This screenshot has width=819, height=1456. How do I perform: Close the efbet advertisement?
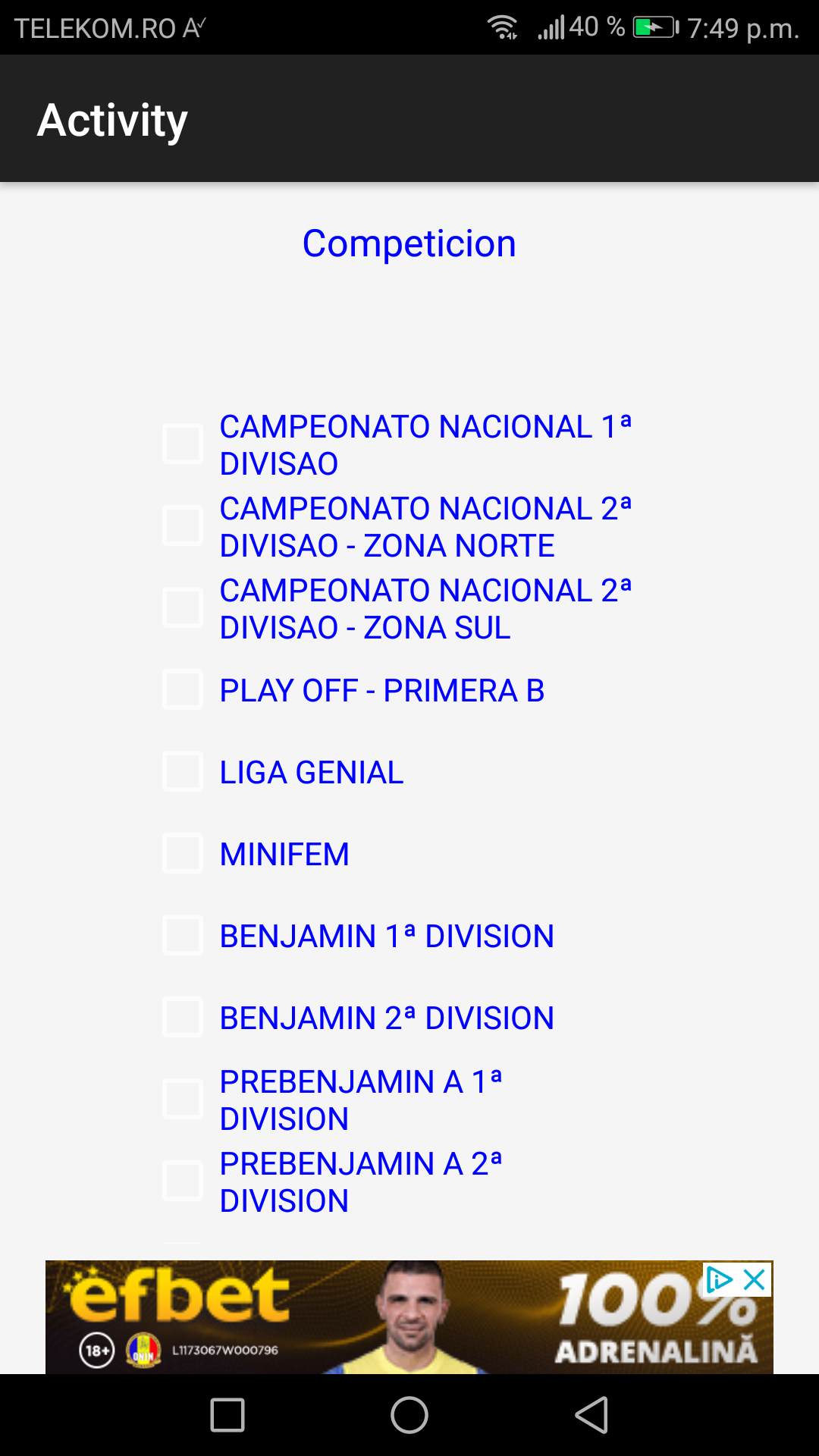755,1280
